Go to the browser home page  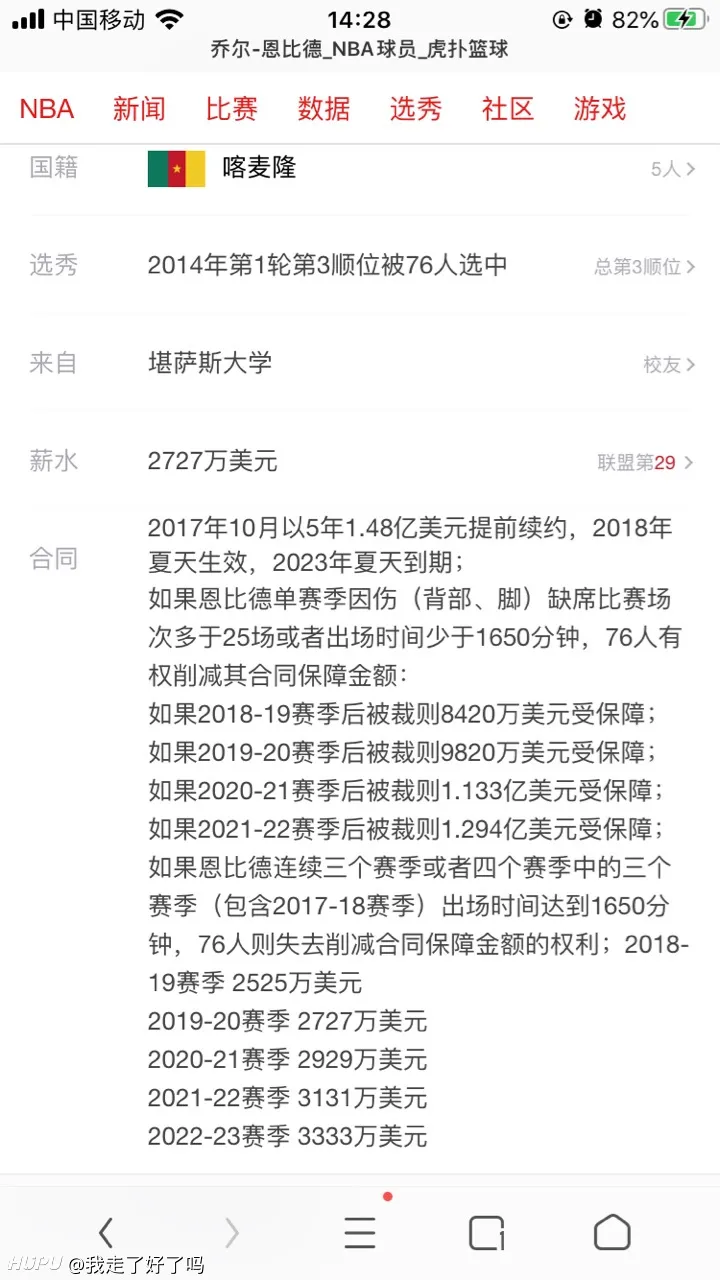coord(612,1233)
